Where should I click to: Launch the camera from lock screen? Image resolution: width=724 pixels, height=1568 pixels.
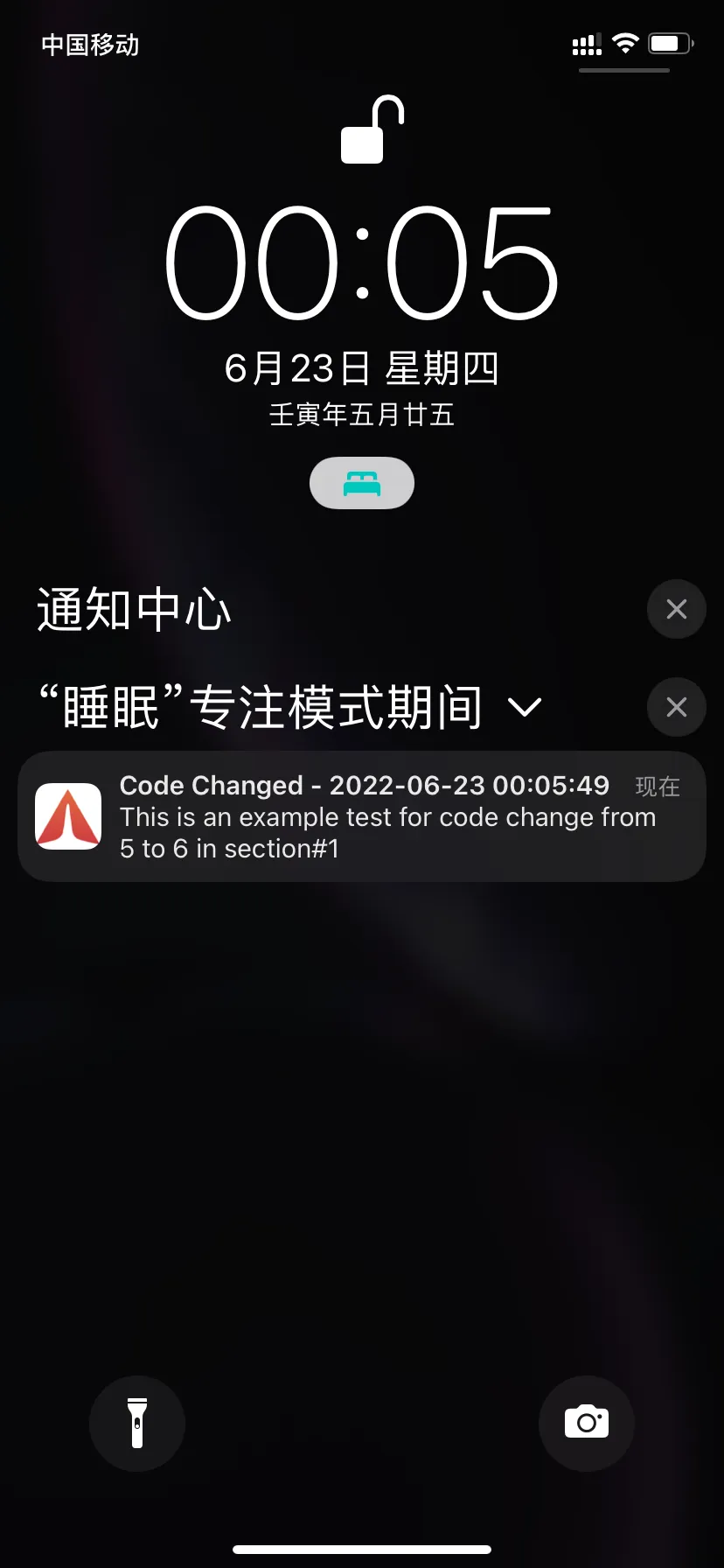[x=586, y=1424]
